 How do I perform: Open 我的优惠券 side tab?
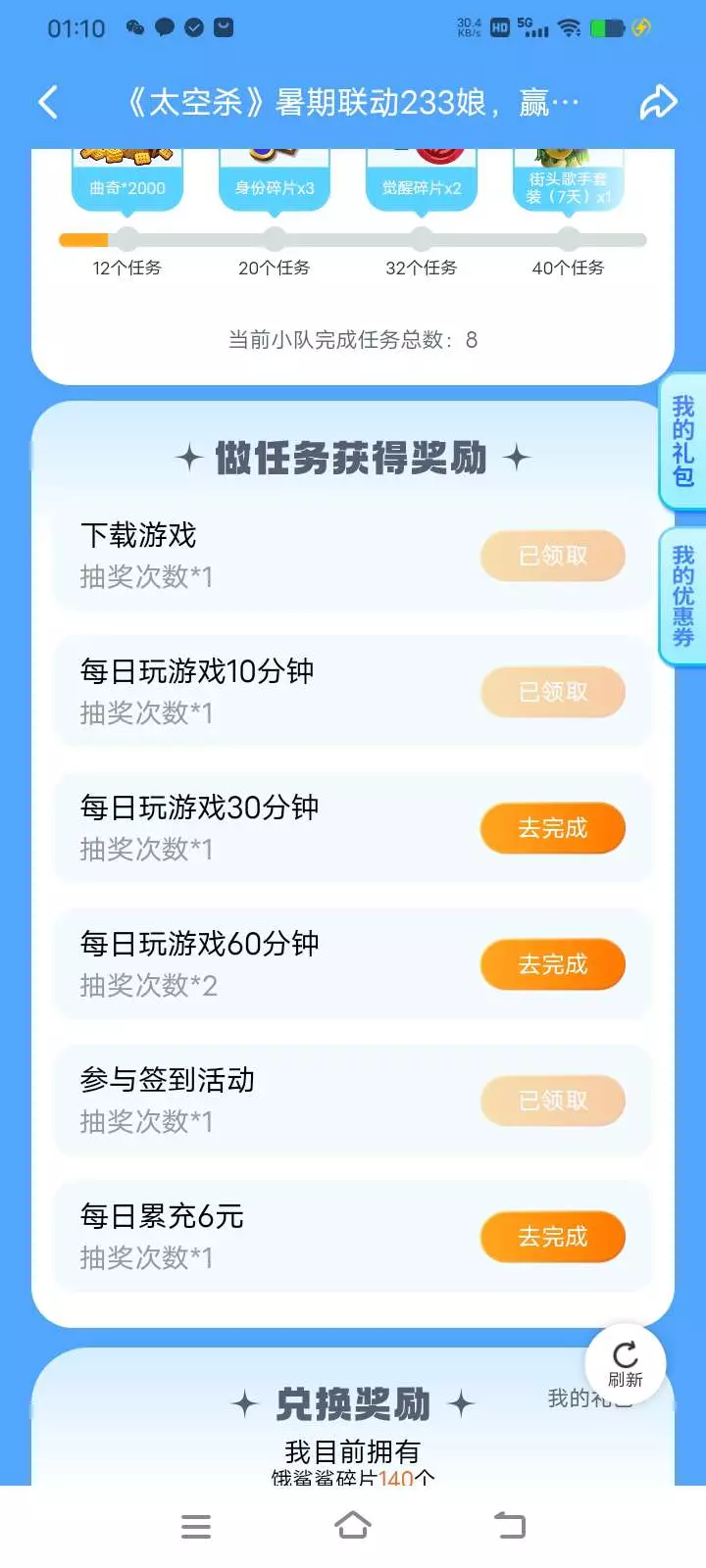click(682, 597)
